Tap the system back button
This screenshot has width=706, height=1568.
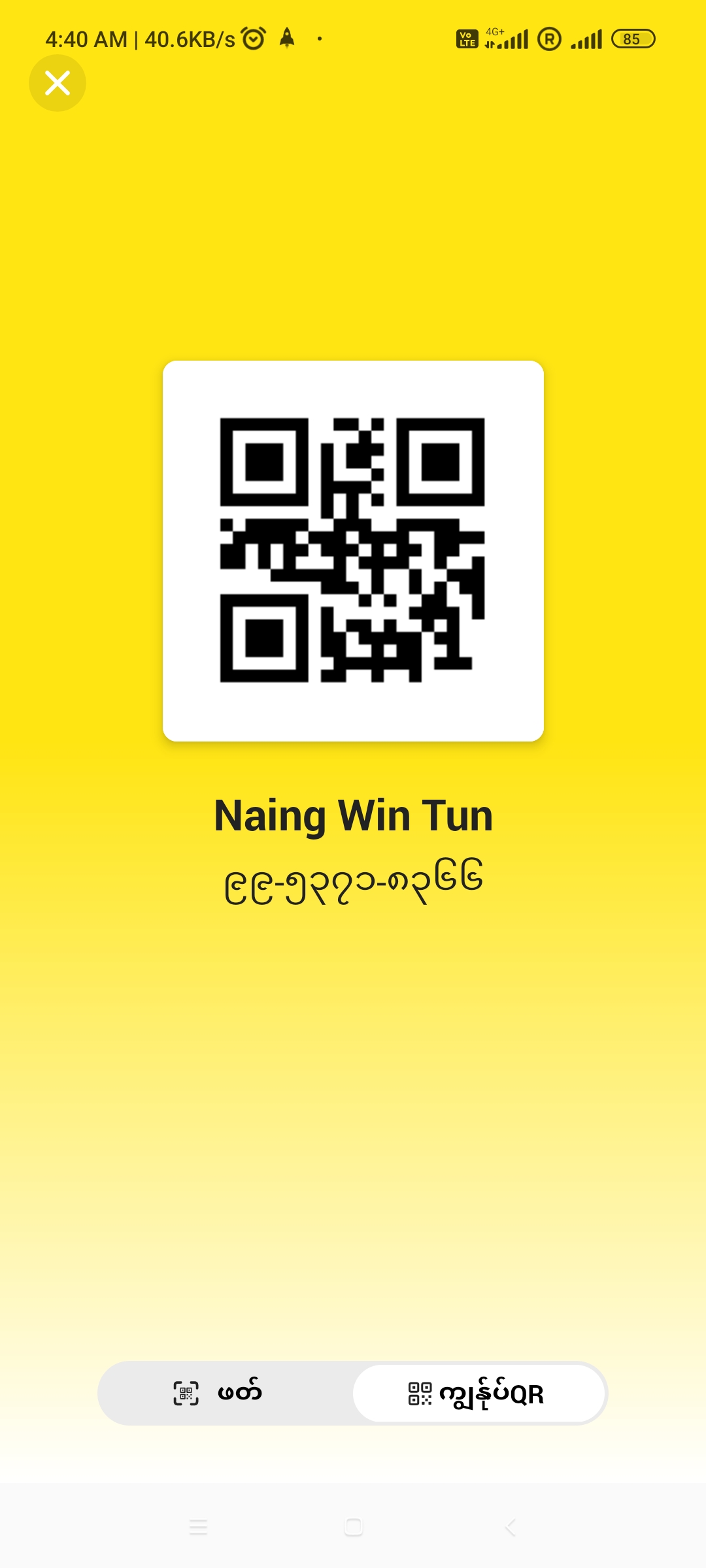(x=511, y=1527)
